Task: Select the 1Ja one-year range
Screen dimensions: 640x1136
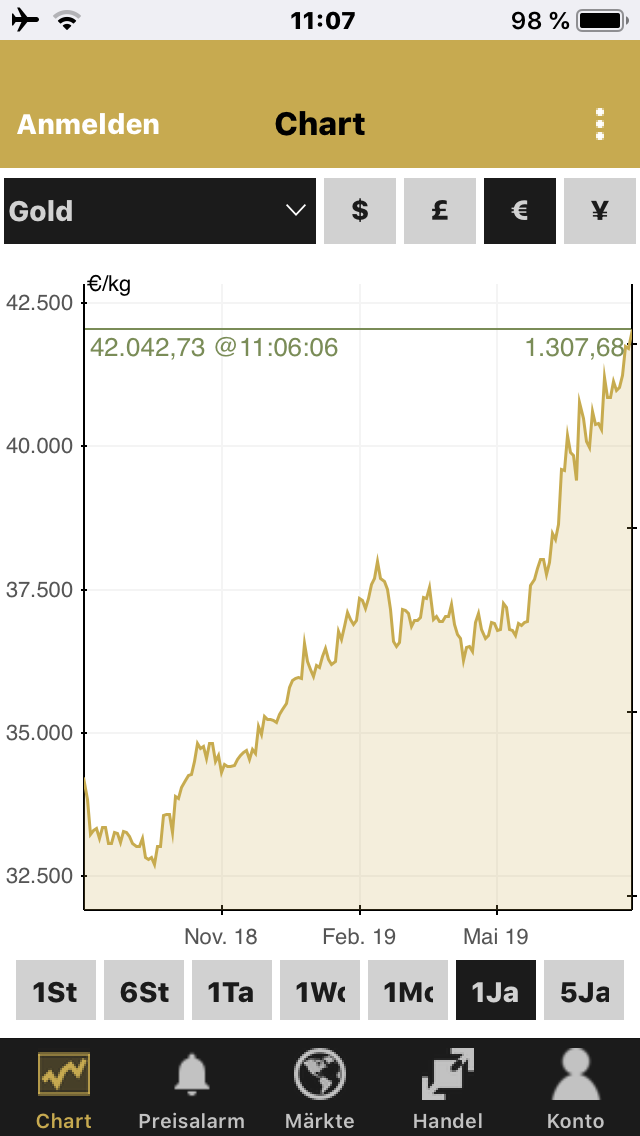Action: [x=496, y=990]
